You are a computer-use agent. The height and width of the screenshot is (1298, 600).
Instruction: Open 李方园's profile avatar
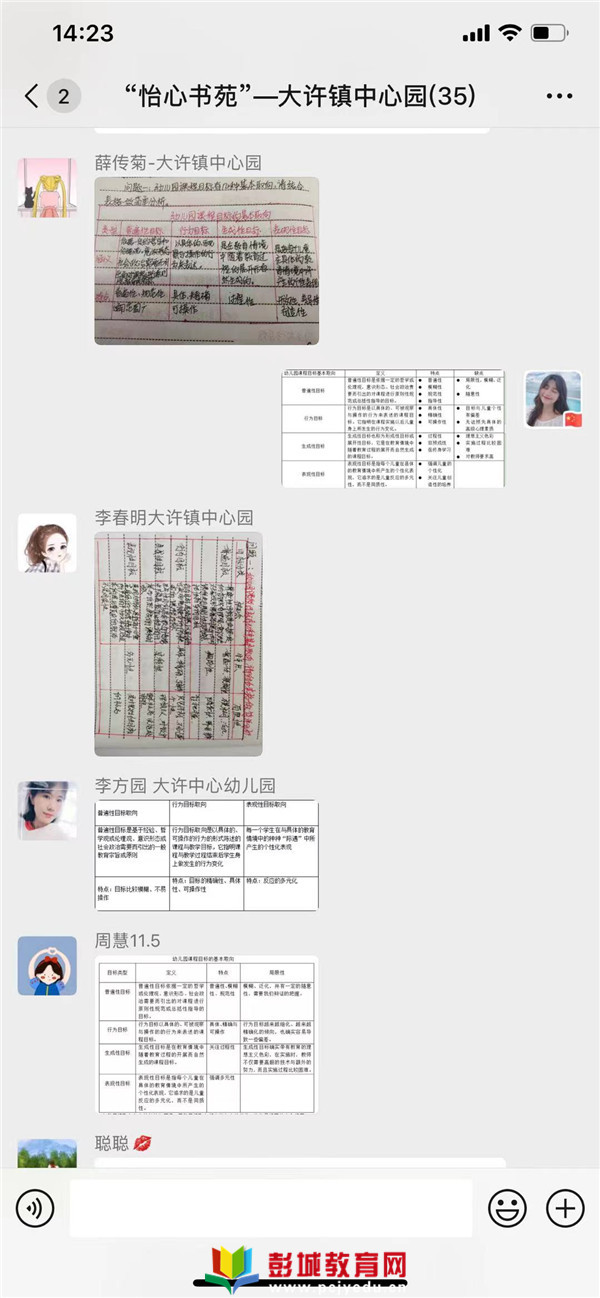point(47,810)
